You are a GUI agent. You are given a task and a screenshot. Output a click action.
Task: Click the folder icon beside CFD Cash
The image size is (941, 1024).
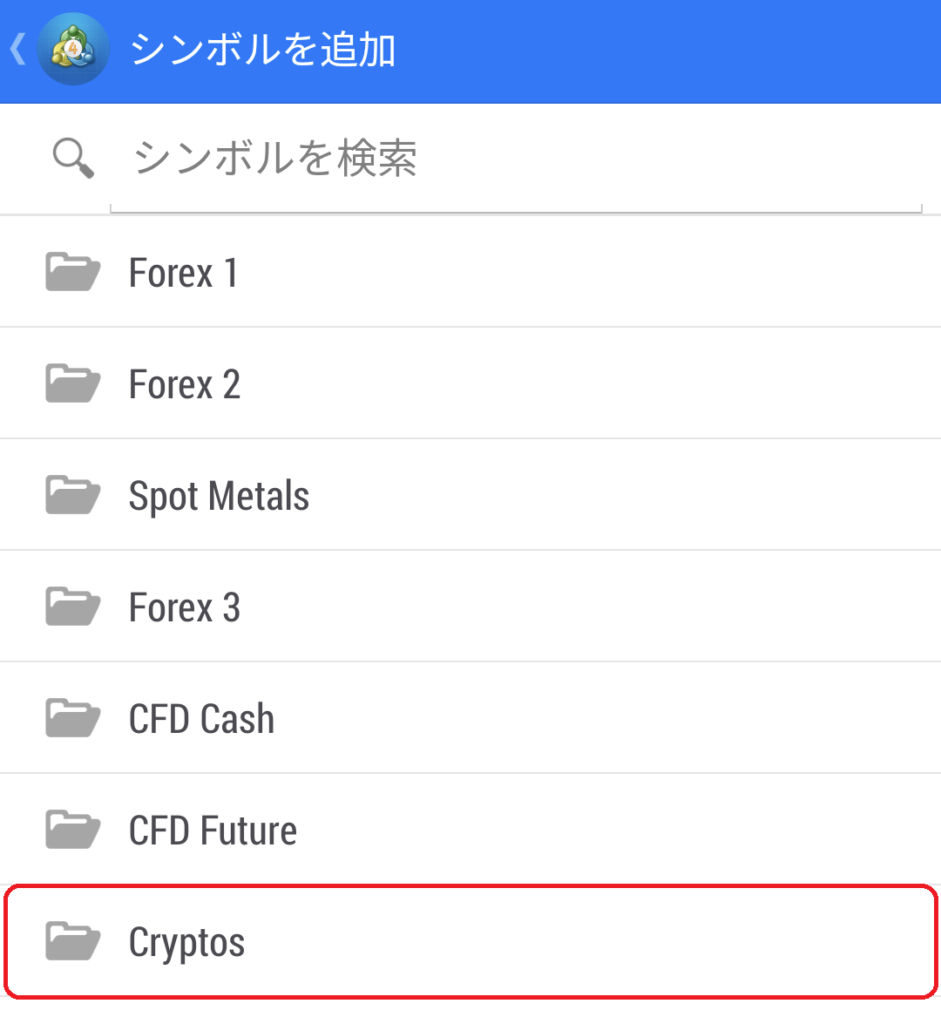coord(71,717)
